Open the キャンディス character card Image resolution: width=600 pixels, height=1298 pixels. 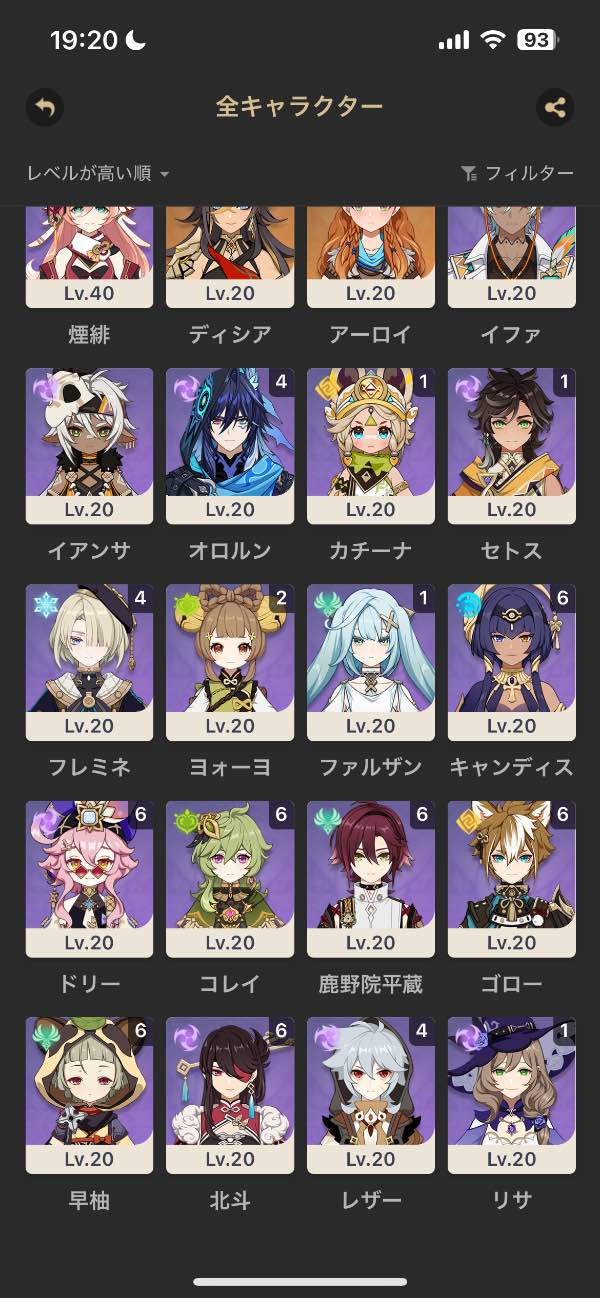click(512, 662)
